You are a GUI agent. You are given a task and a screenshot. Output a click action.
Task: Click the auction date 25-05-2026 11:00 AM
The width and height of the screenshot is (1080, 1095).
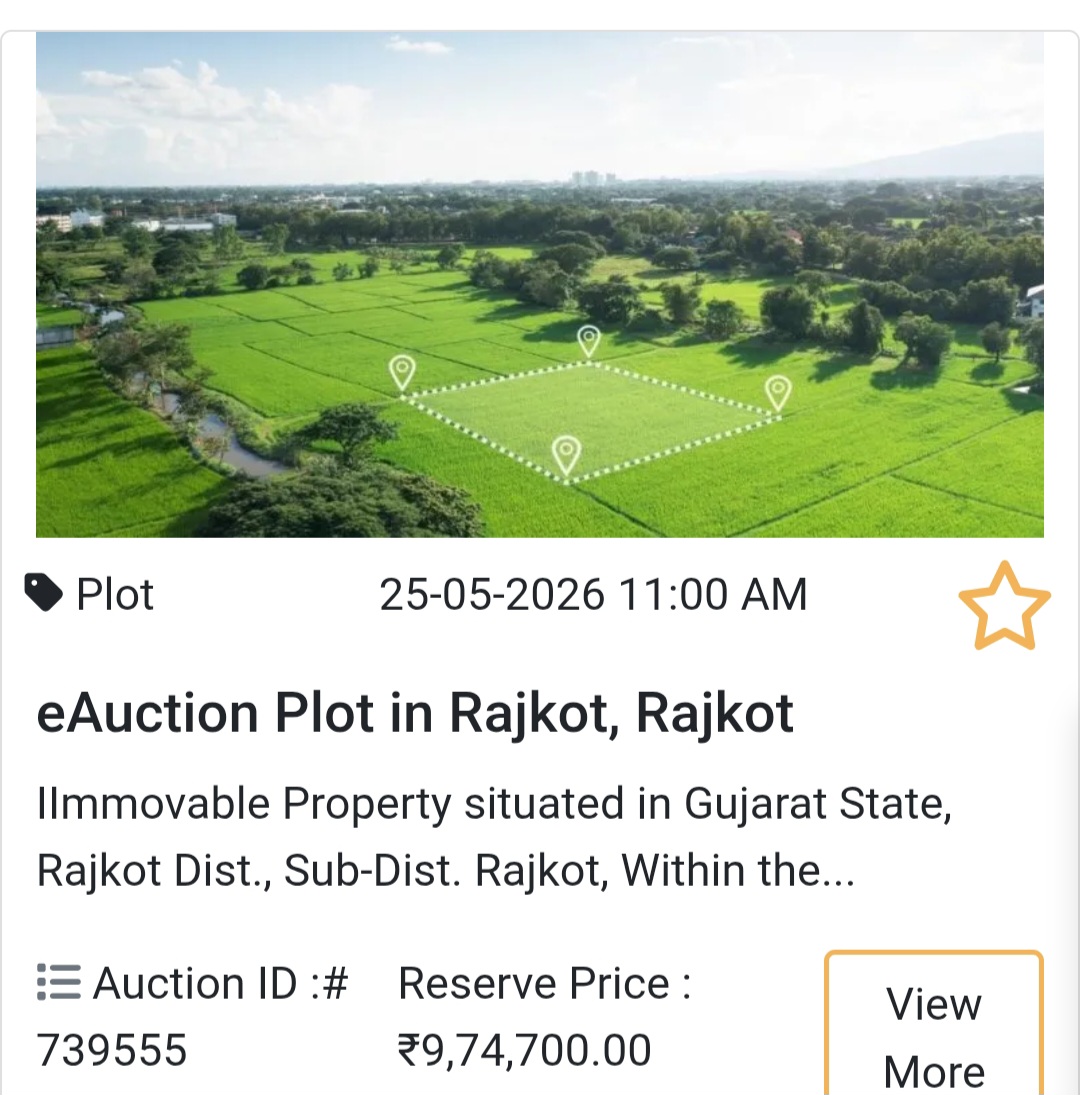pos(594,593)
